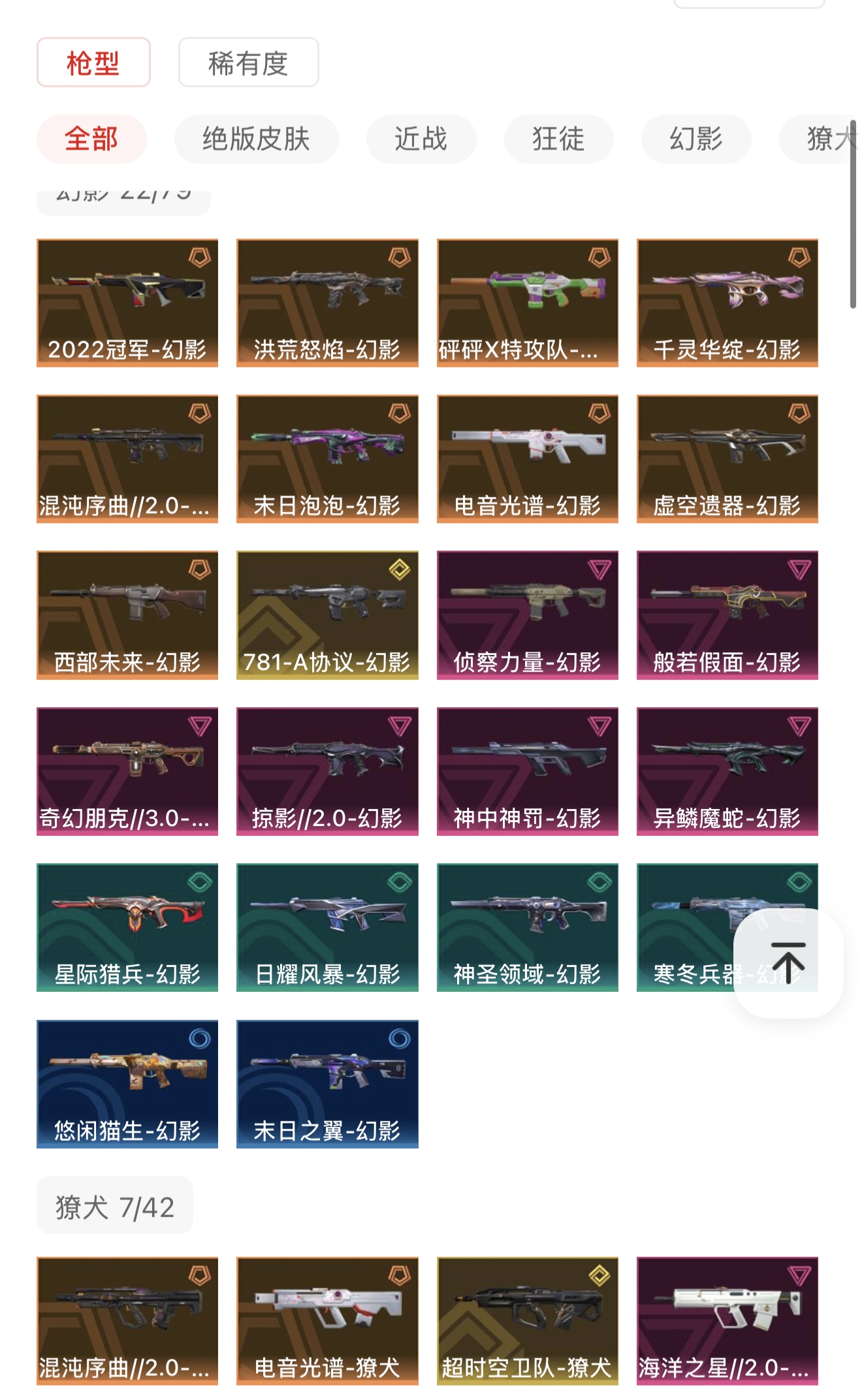Tap the scroll-to-top arrow button

(x=788, y=963)
